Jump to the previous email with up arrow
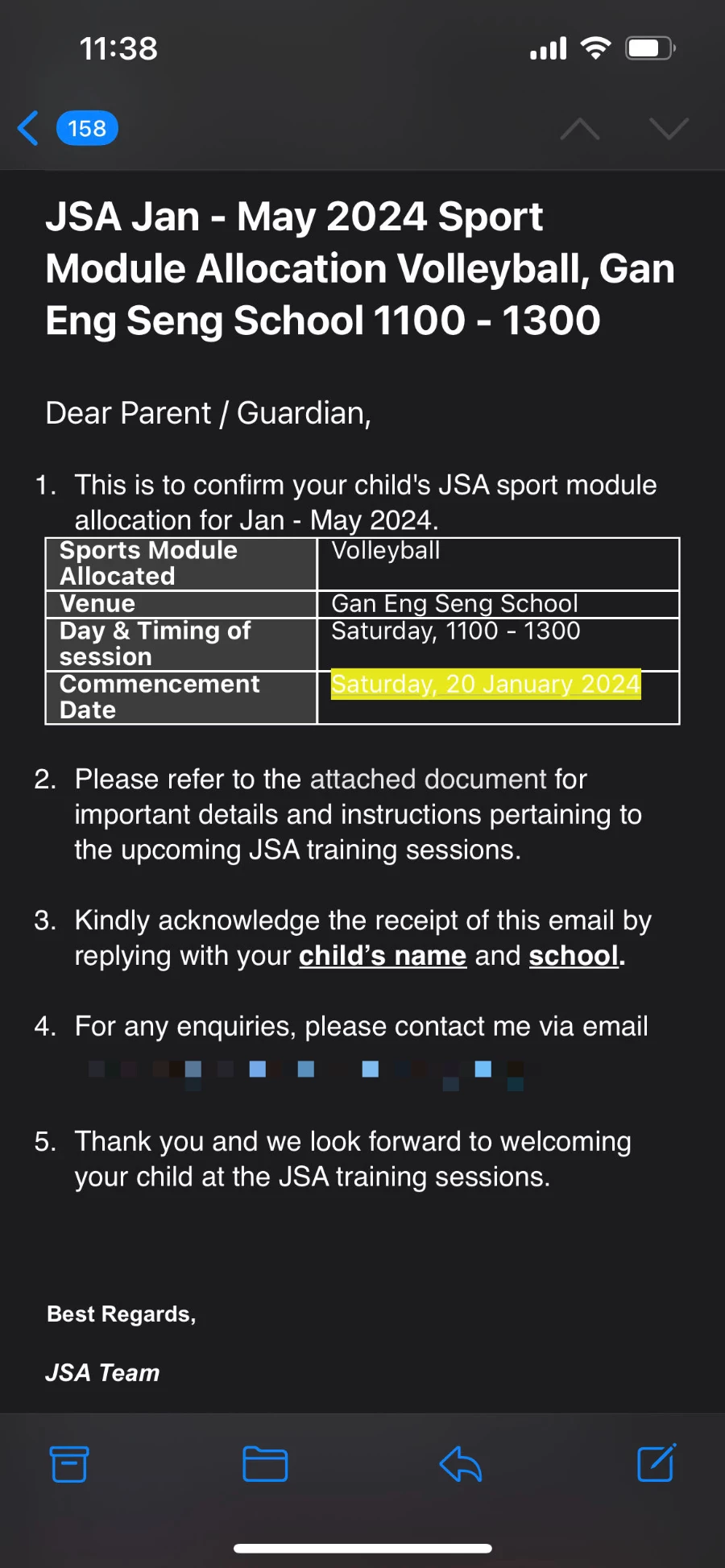Screen dimensions: 725x1568 click(x=580, y=129)
